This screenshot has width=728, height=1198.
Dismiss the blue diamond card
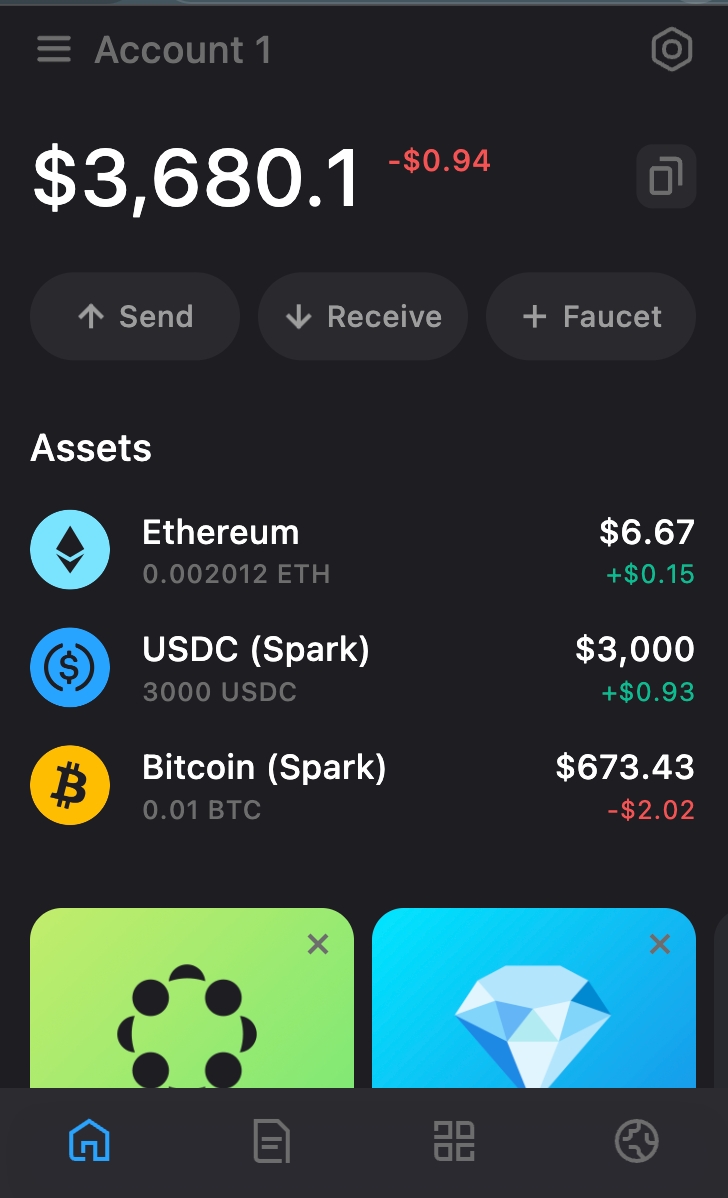pyautogui.click(x=660, y=944)
